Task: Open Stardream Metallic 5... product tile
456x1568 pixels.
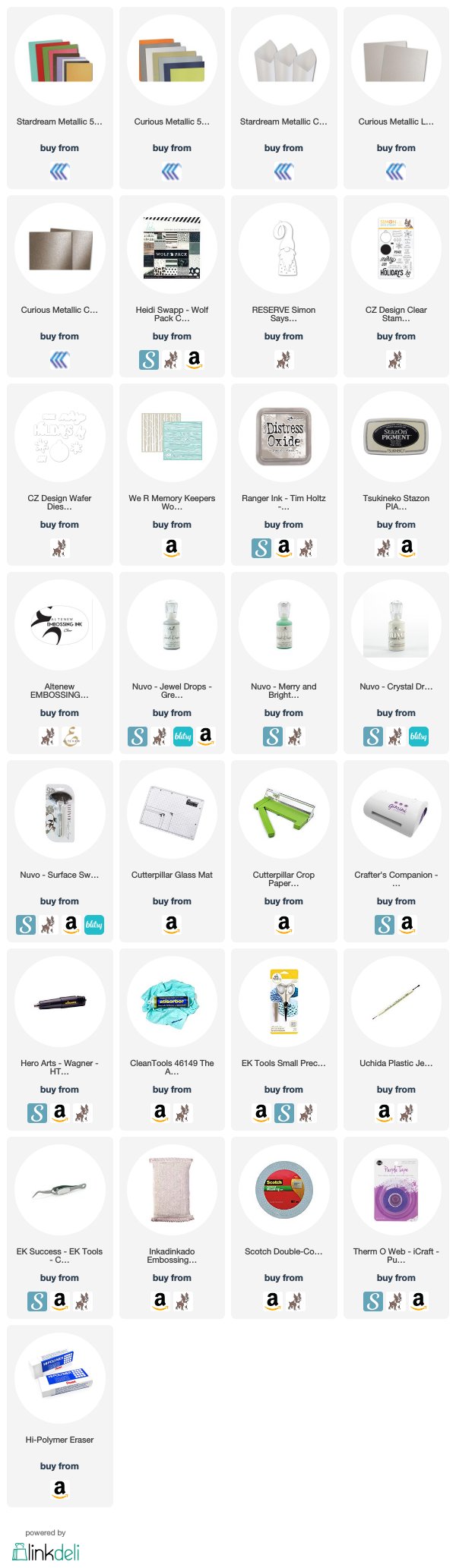Action: 59,61
